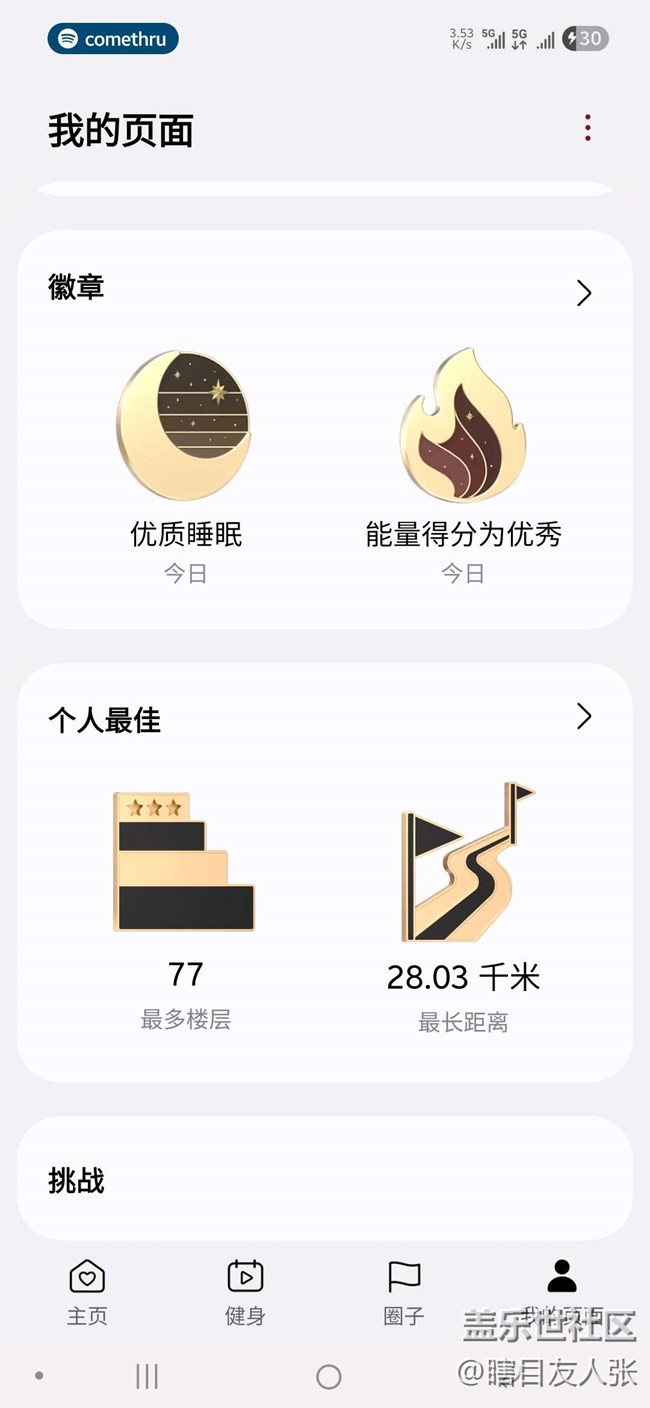Tap the 我的页面 tab person icon
The height and width of the screenshot is (1408, 650).
pos(562,1277)
